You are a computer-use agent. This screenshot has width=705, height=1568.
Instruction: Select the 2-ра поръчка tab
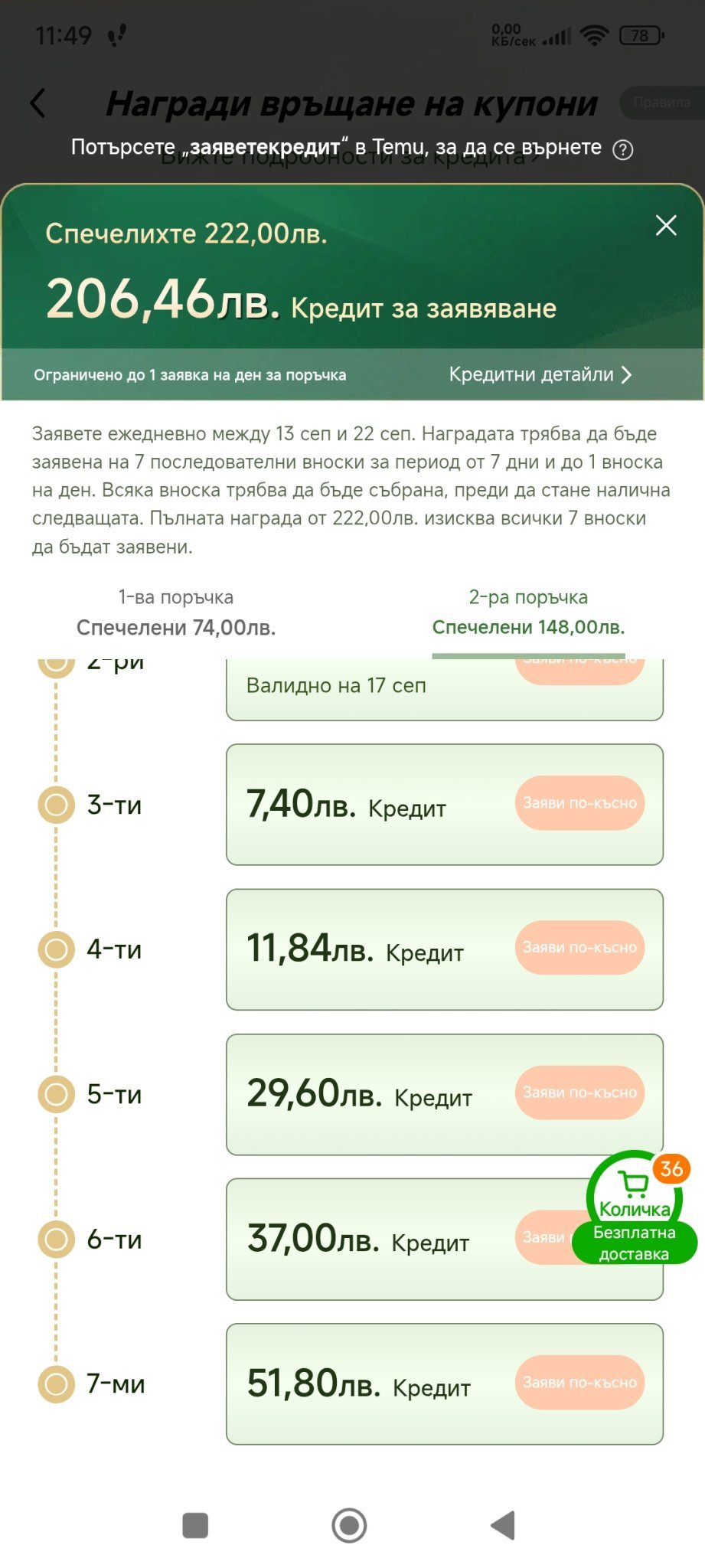[x=528, y=612]
